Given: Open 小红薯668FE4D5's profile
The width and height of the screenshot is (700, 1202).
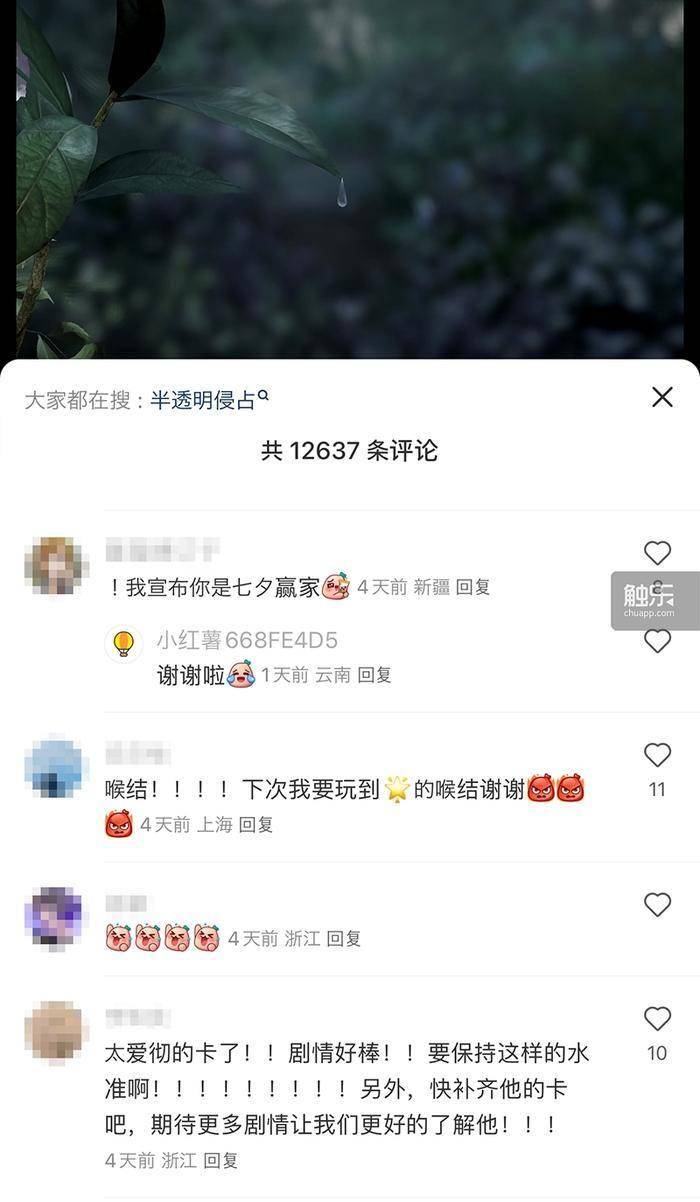Looking at the screenshot, I should click(124, 642).
